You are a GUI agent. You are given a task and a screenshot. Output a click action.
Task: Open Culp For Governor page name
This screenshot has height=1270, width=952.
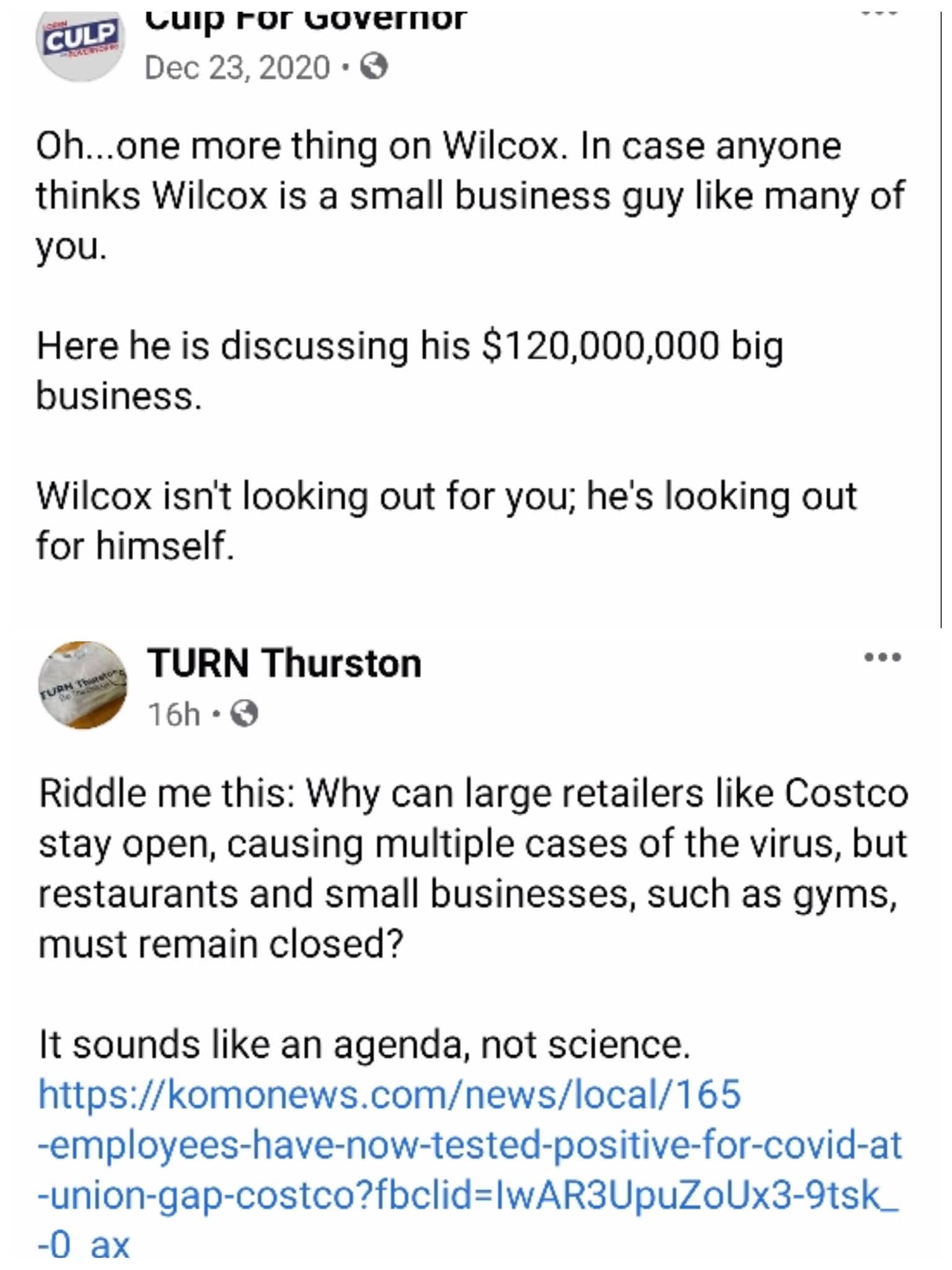coord(305,19)
